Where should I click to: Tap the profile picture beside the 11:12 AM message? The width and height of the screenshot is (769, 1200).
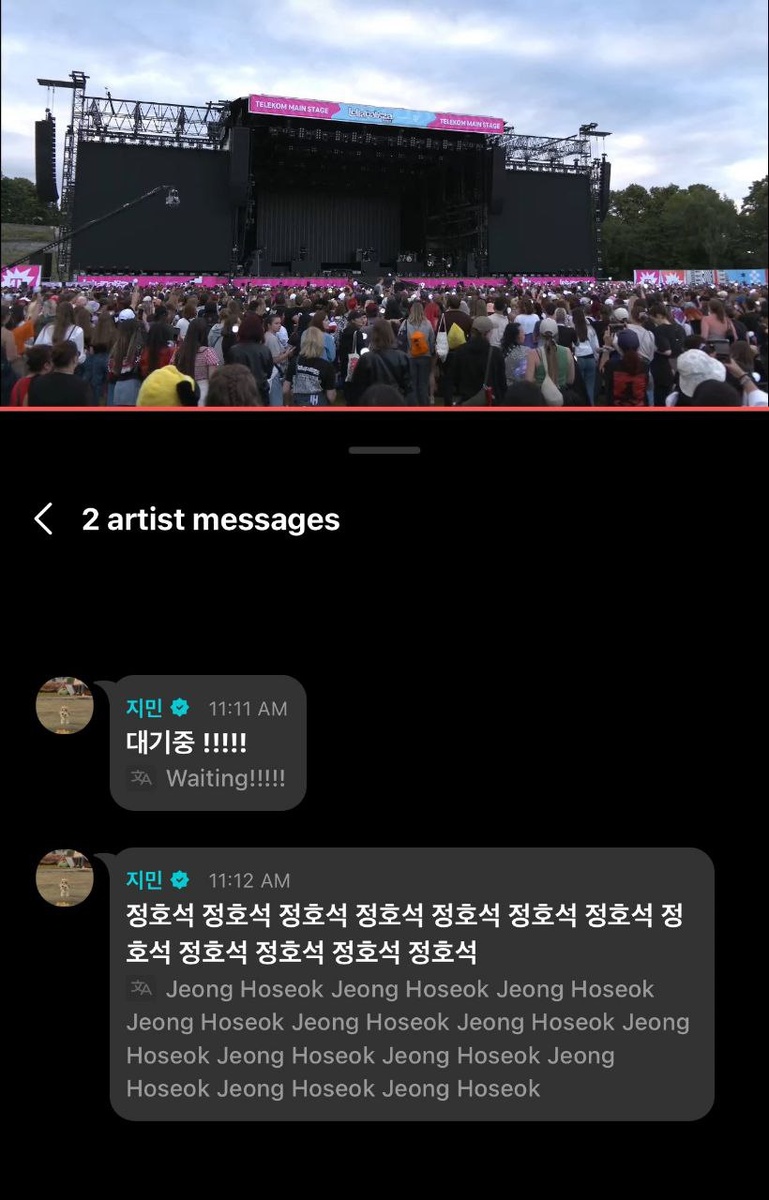(65, 878)
